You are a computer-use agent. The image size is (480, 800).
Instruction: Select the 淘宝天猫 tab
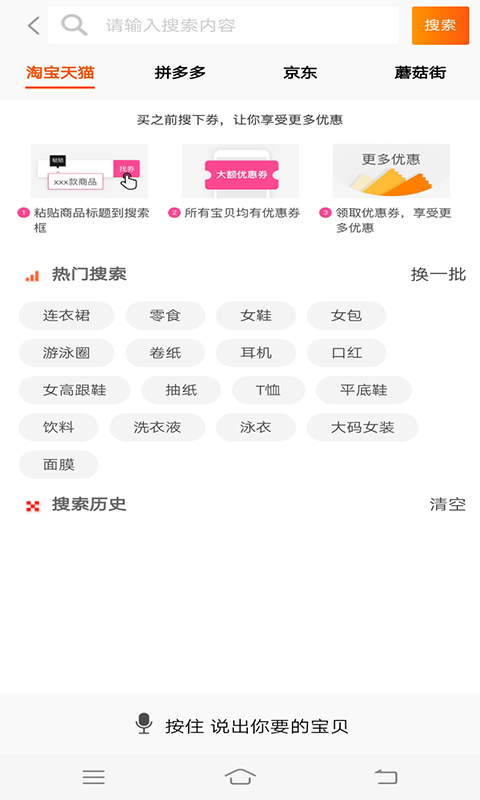click(x=60, y=72)
